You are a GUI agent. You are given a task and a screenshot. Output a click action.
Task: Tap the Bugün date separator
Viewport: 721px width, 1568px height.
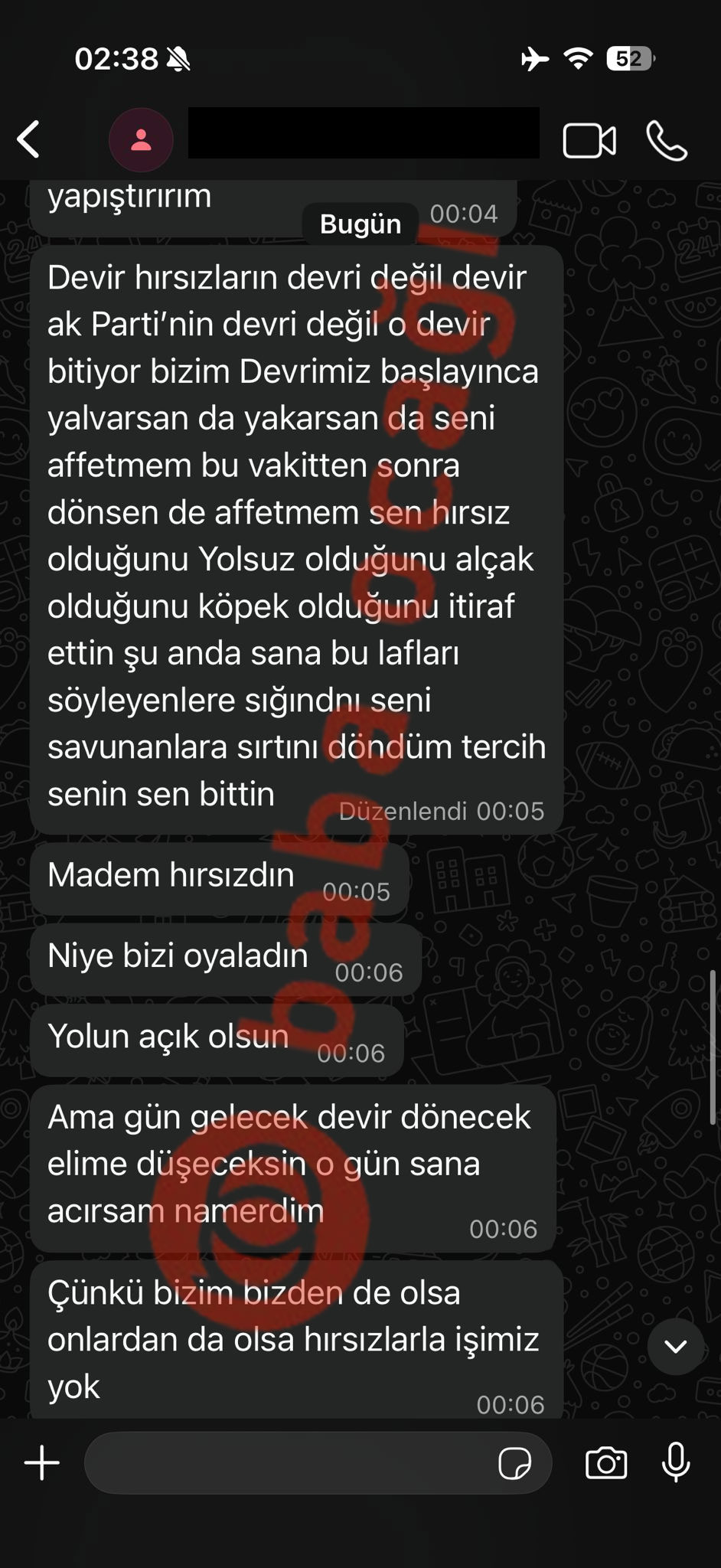359,224
